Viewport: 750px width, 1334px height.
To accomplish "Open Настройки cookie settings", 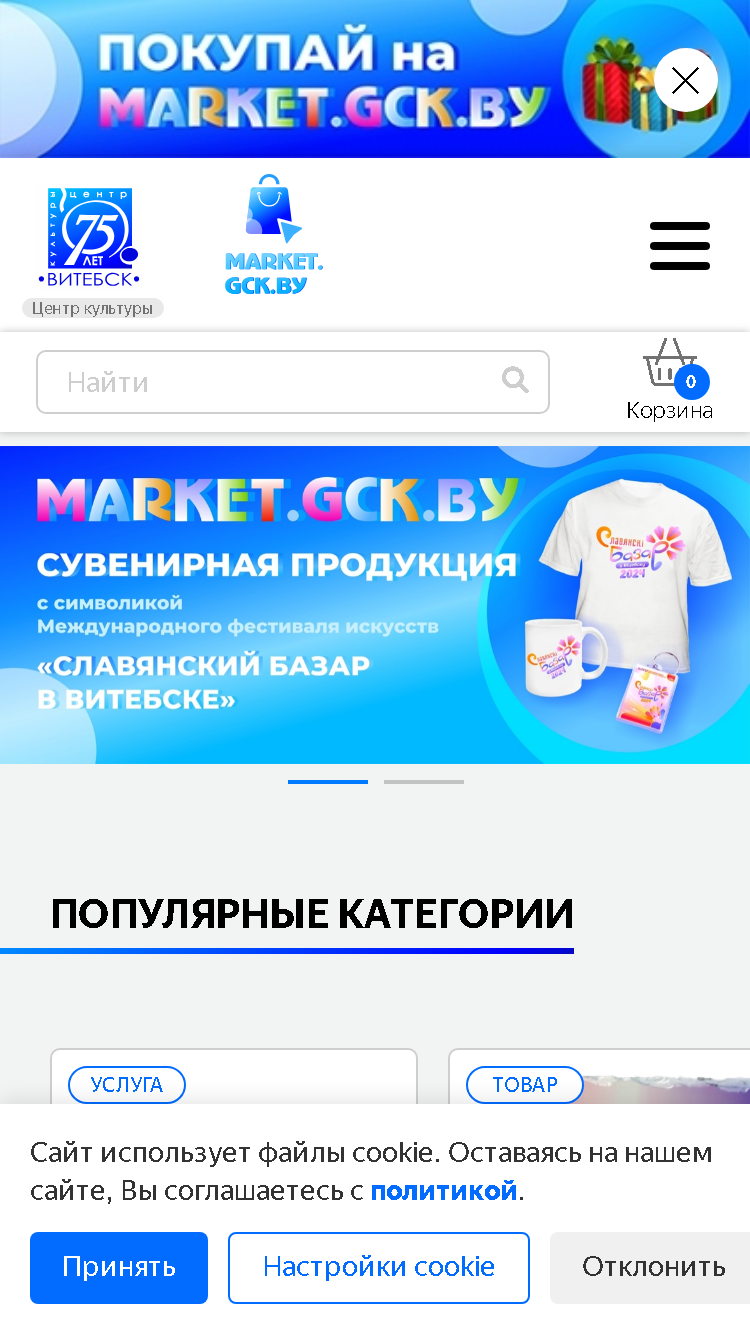I will (x=379, y=1268).
